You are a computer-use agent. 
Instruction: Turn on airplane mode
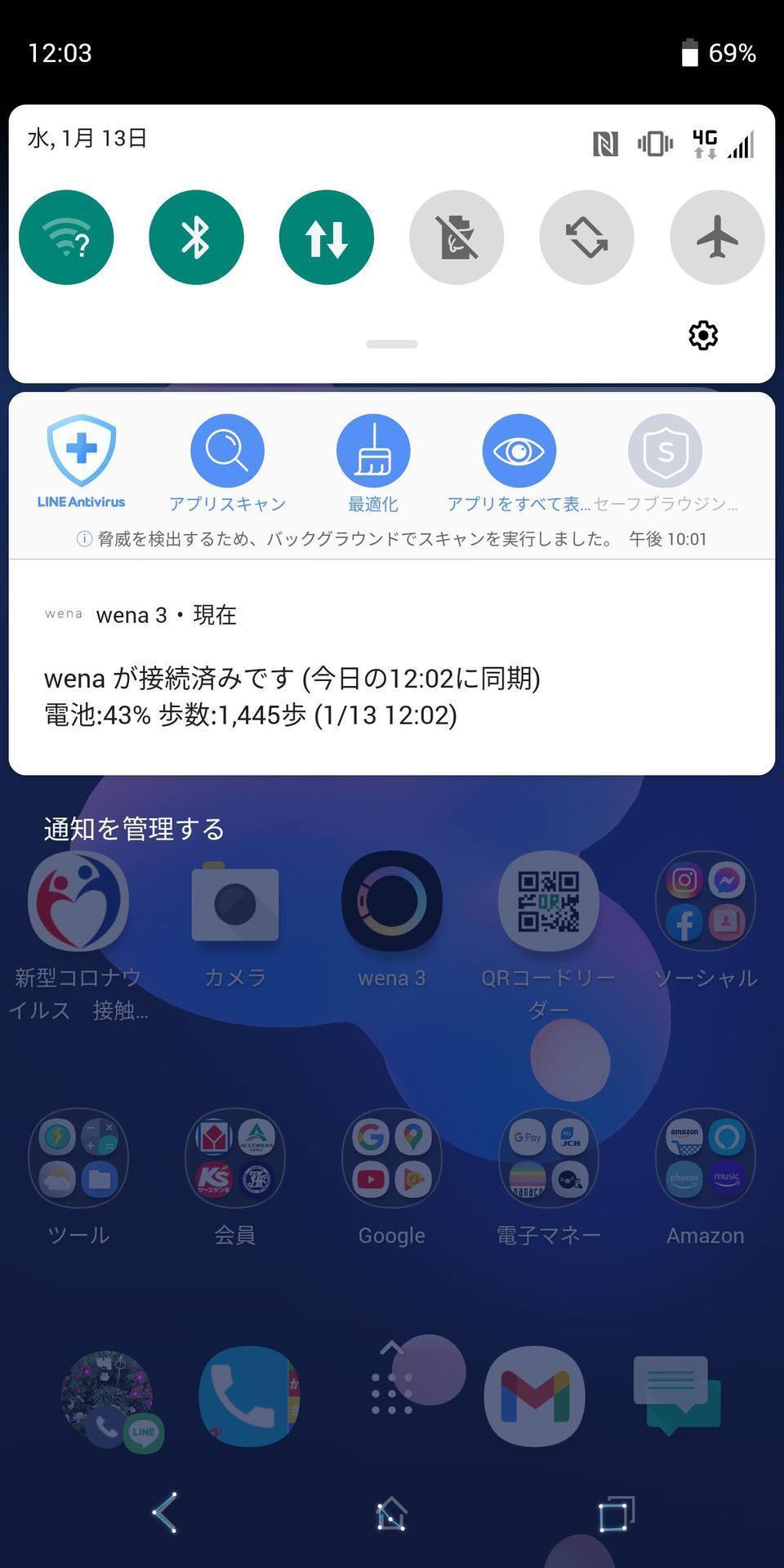[x=717, y=238]
